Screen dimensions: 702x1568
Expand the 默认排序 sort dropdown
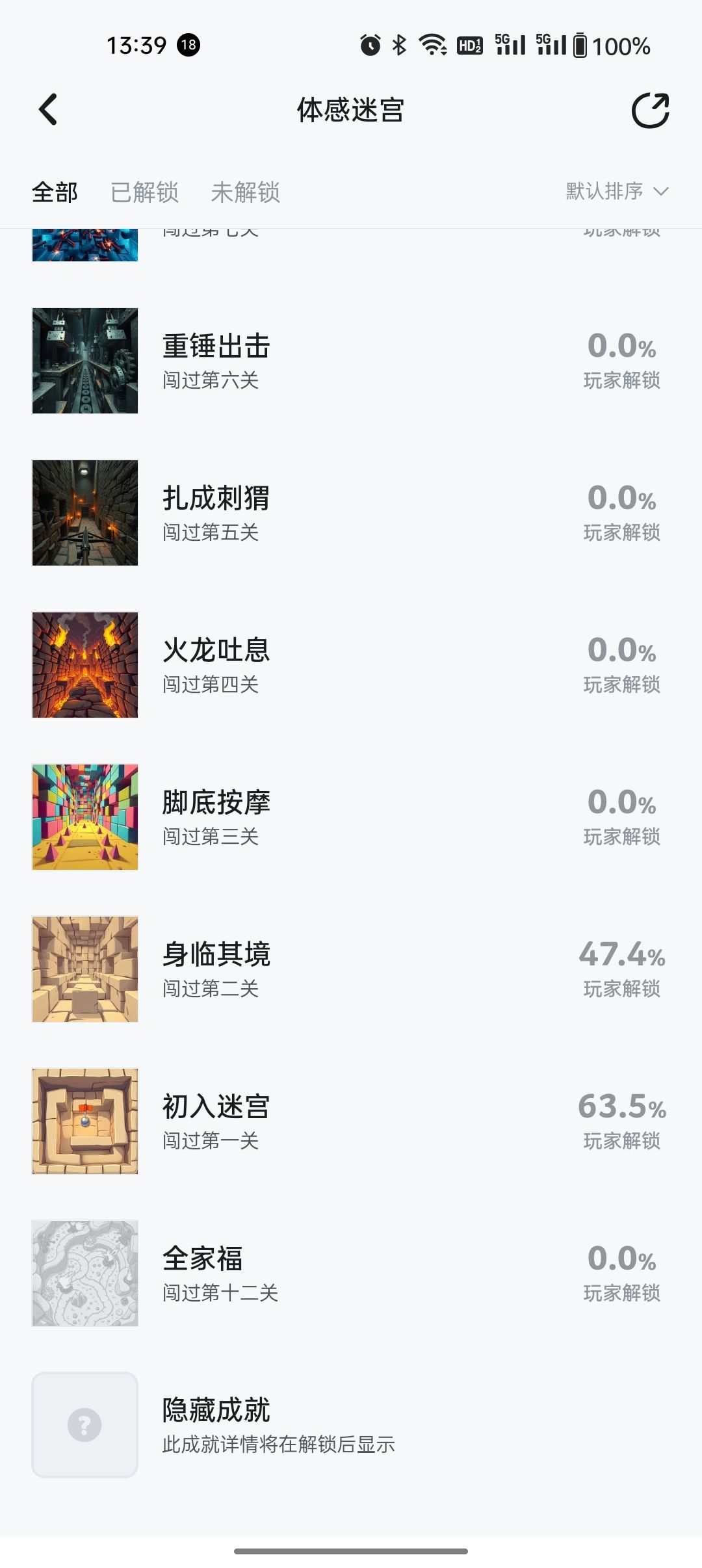pos(616,191)
